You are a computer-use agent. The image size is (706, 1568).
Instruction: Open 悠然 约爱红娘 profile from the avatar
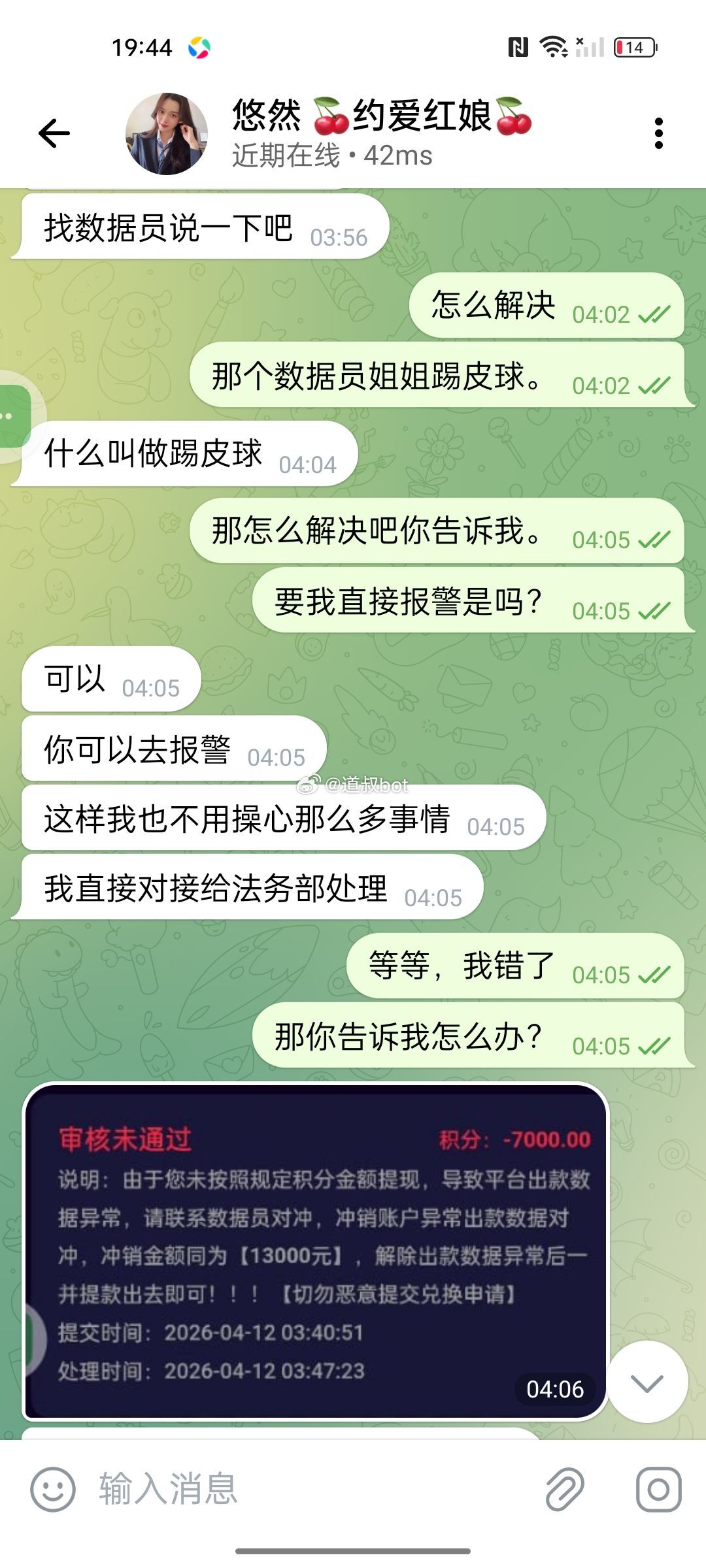pyautogui.click(x=167, y=133)
